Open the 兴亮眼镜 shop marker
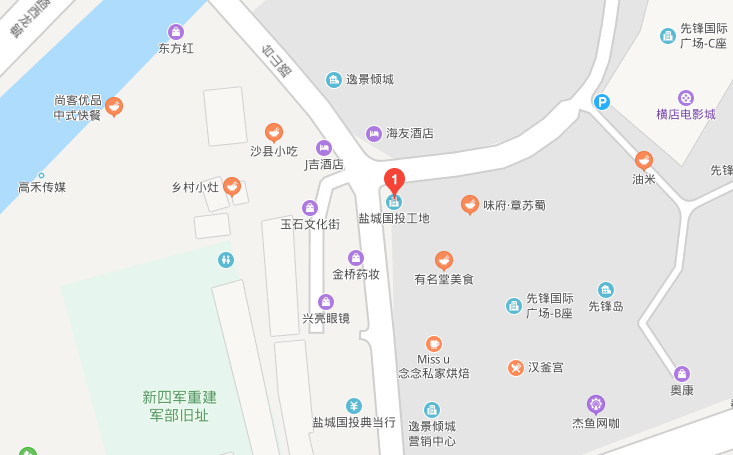Image resolution: width=733 pixels, height=455 pixels. pos(326,301)
